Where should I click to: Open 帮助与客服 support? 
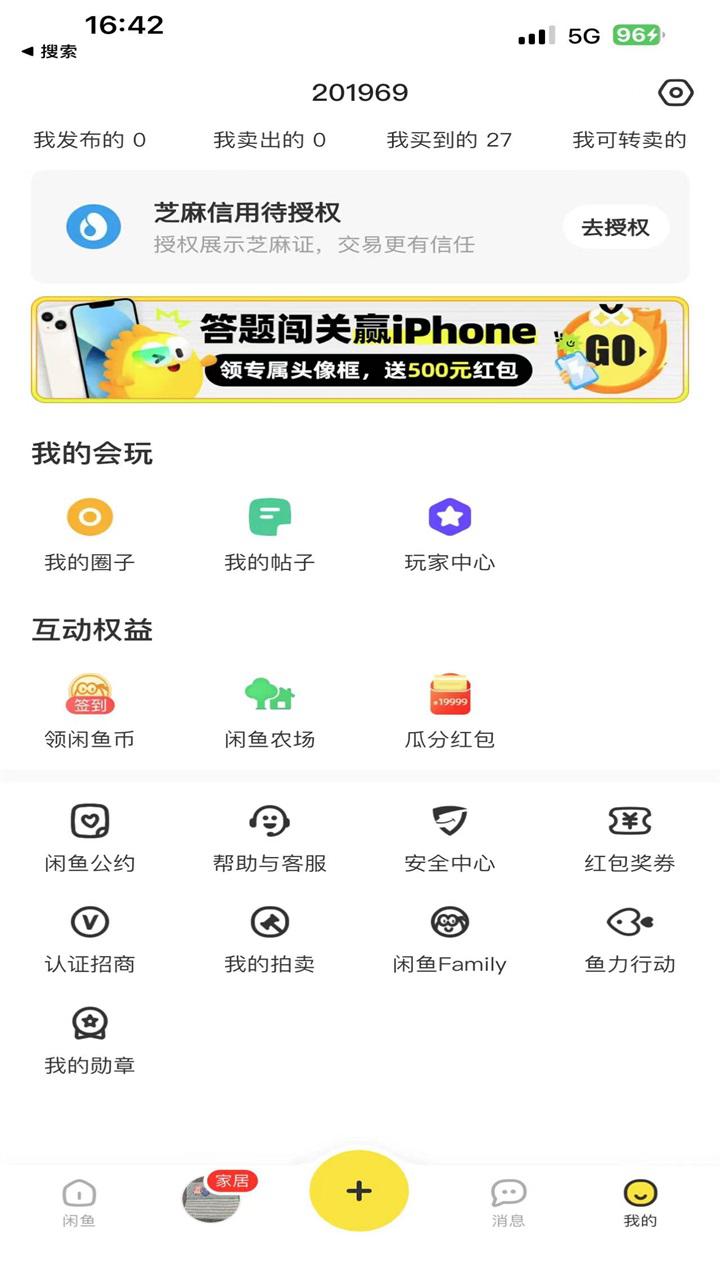click(x=269, y=838)
